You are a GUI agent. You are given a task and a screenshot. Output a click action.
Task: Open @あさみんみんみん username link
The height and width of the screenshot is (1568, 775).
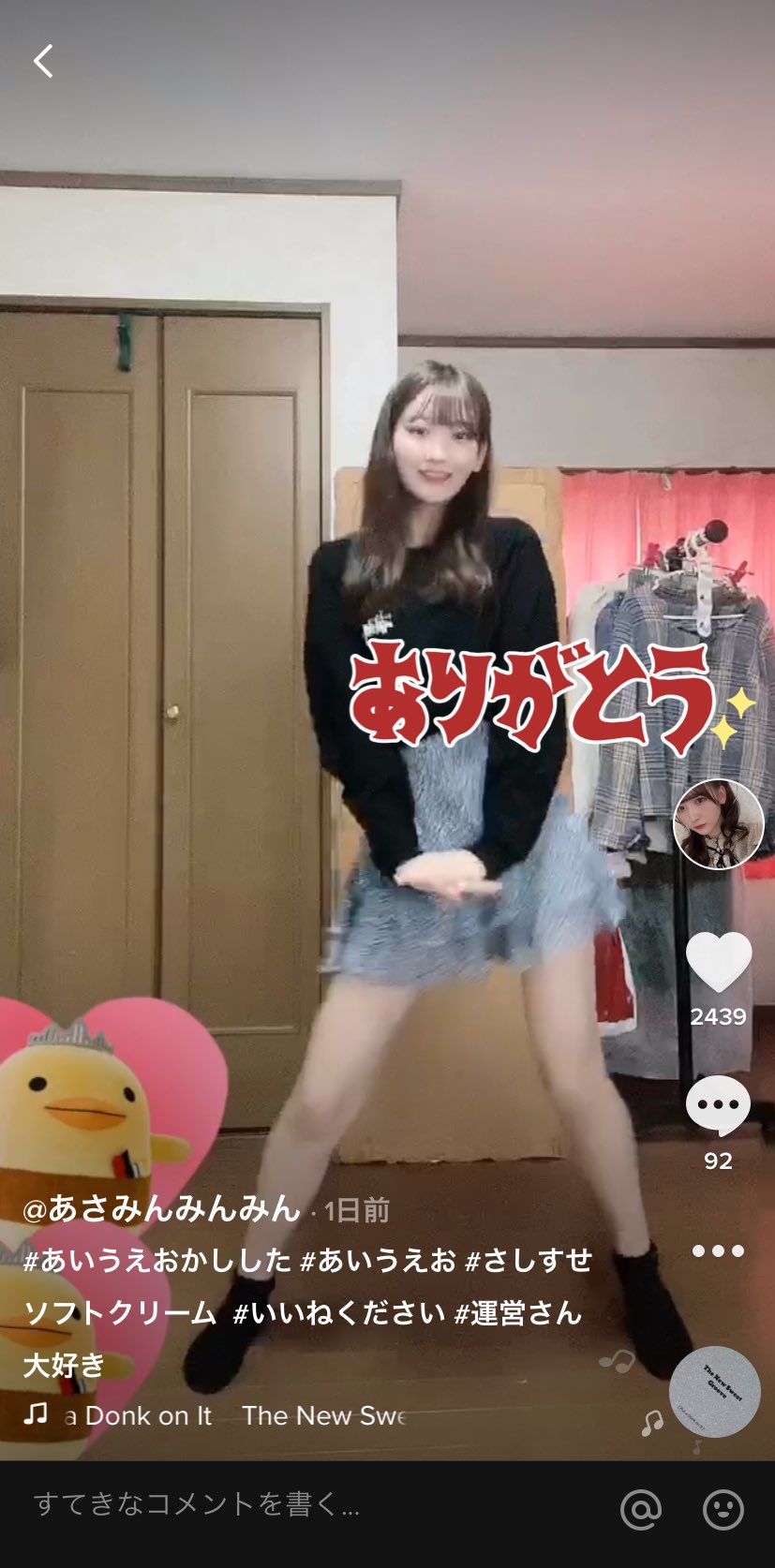point(161,1209)
